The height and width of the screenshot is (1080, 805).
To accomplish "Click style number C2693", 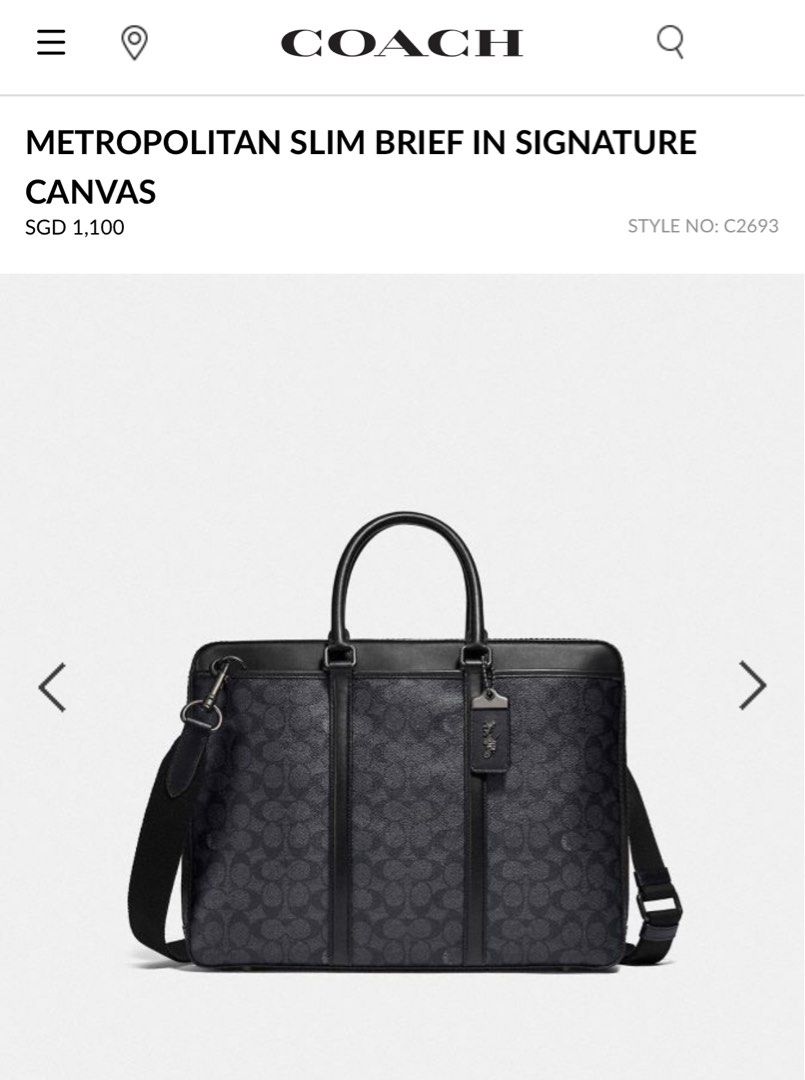I will pos(703,226).
